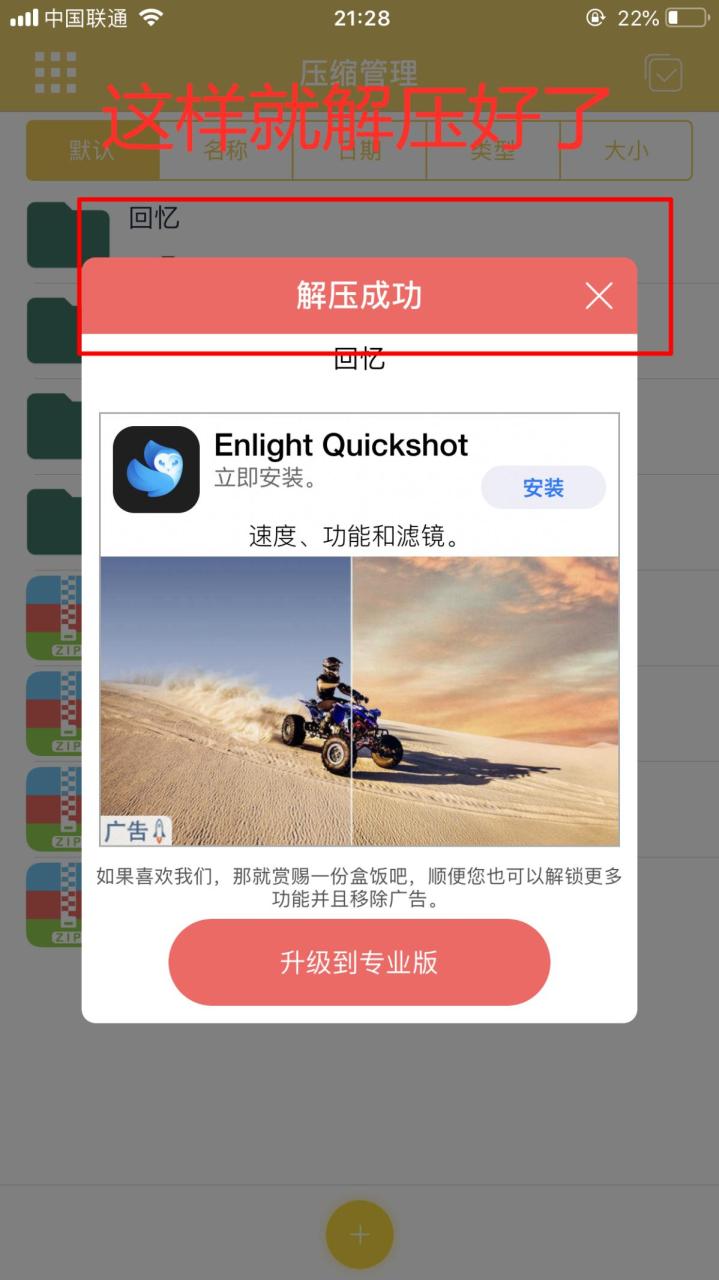Tap the yellow plus add button

pos(359,1234)
